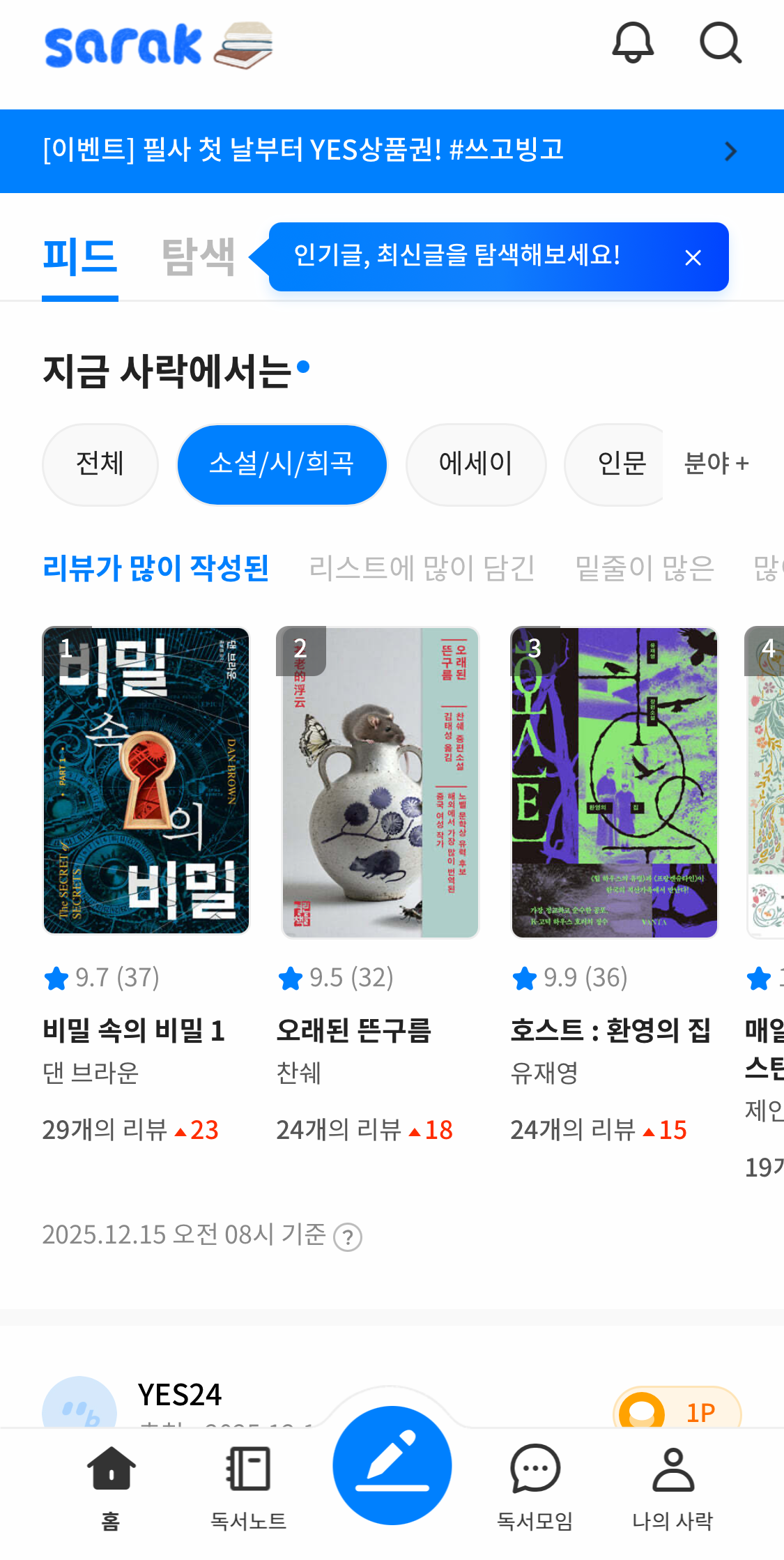Select the 전체 category chip
This screenshot has height=1560, width=784.
[100, 464]
